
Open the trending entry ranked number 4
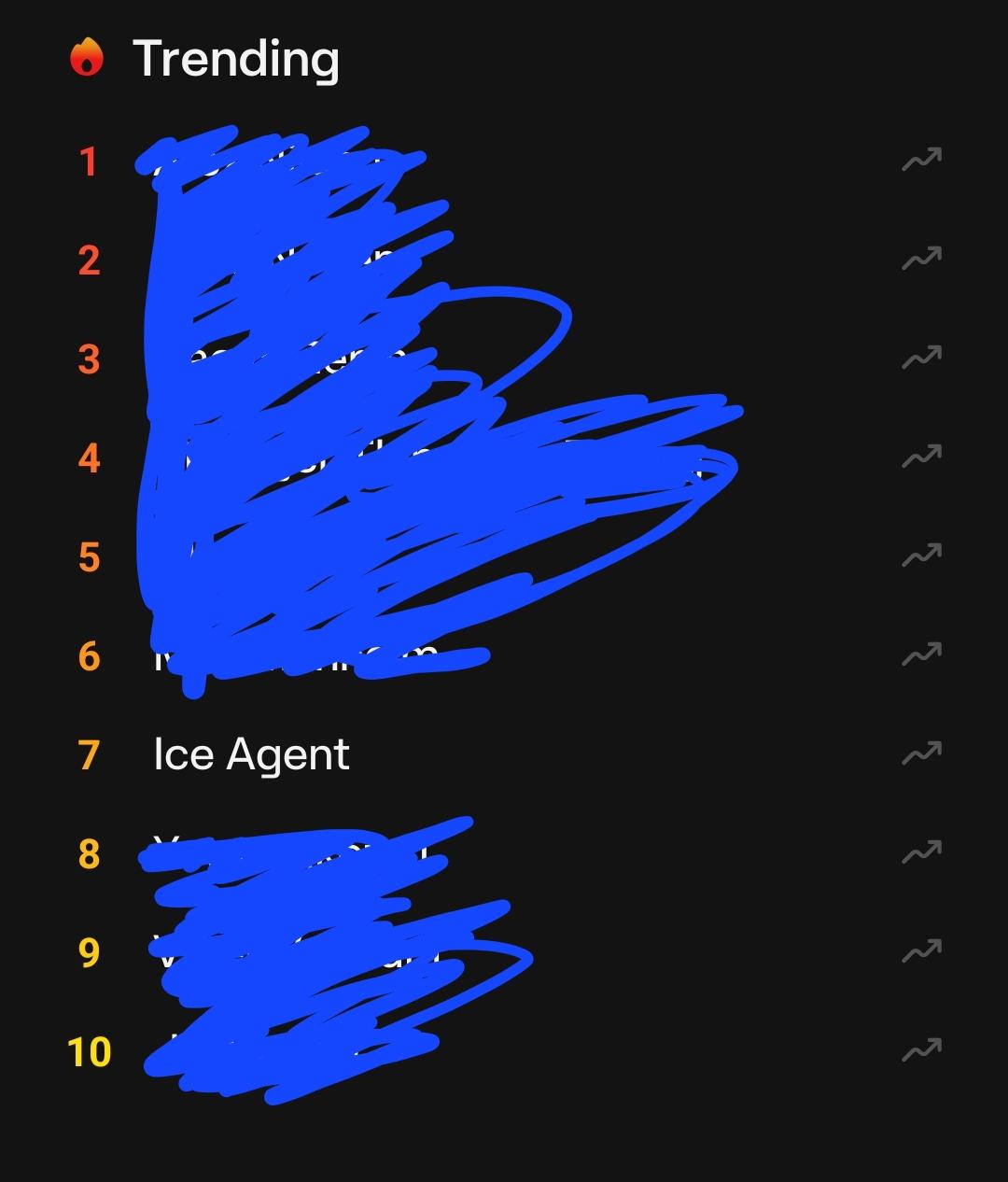(280, 458)
